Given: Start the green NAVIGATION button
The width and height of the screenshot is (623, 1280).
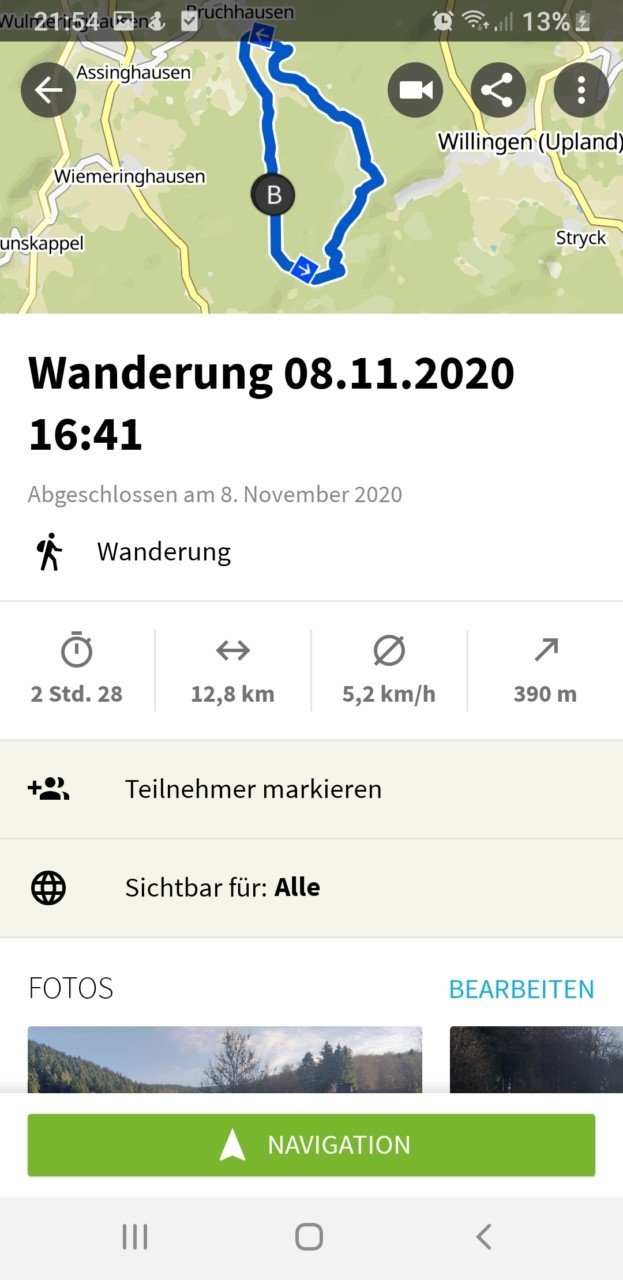Looking at the screenshot, I should coord(311,1145).
